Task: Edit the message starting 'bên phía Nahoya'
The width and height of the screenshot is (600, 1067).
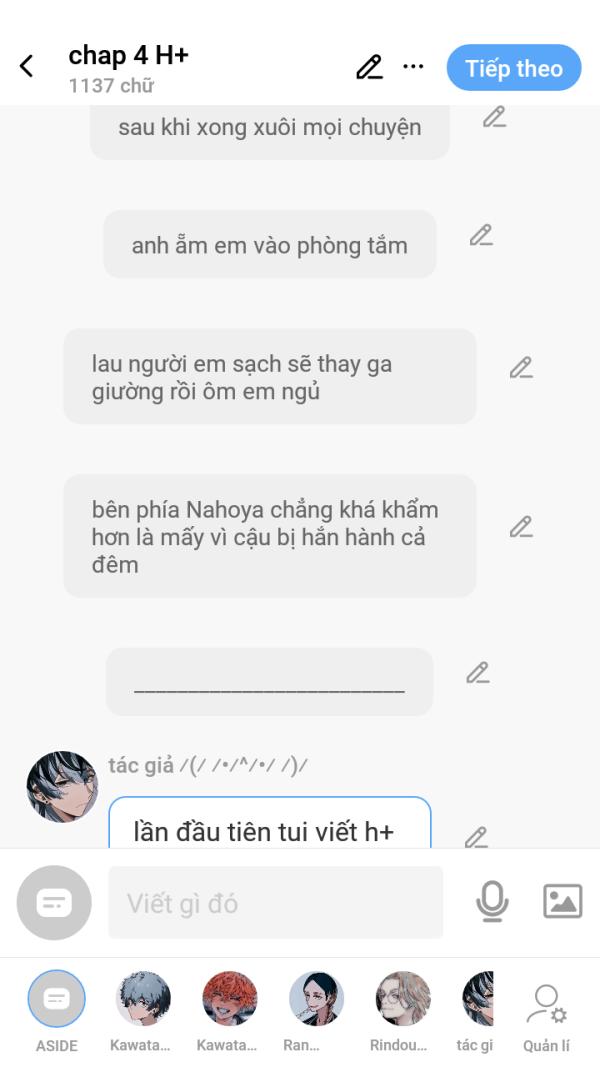Action: 521,527
